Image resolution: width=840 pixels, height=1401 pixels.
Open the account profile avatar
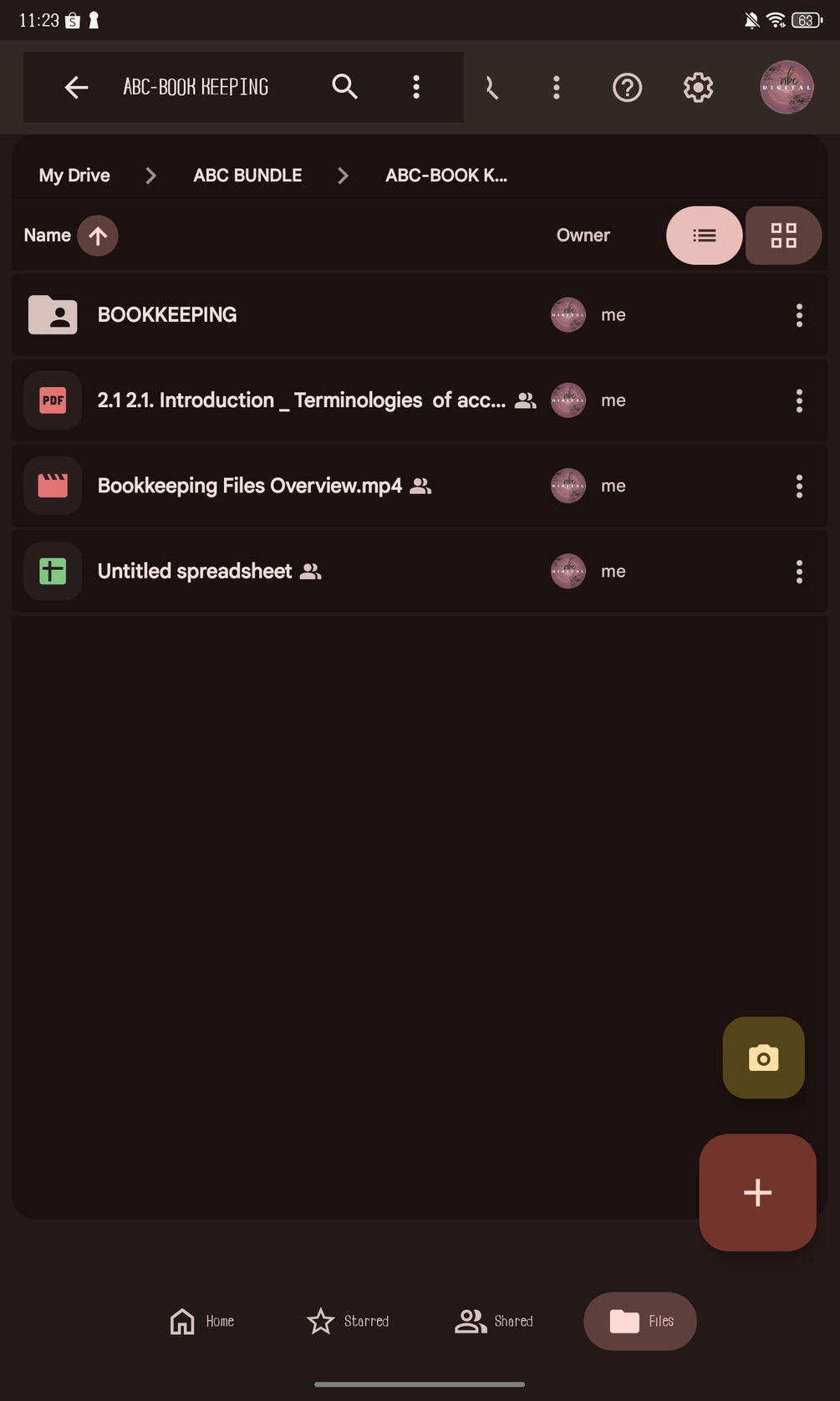pyautogui.click(x=786, y=87)
